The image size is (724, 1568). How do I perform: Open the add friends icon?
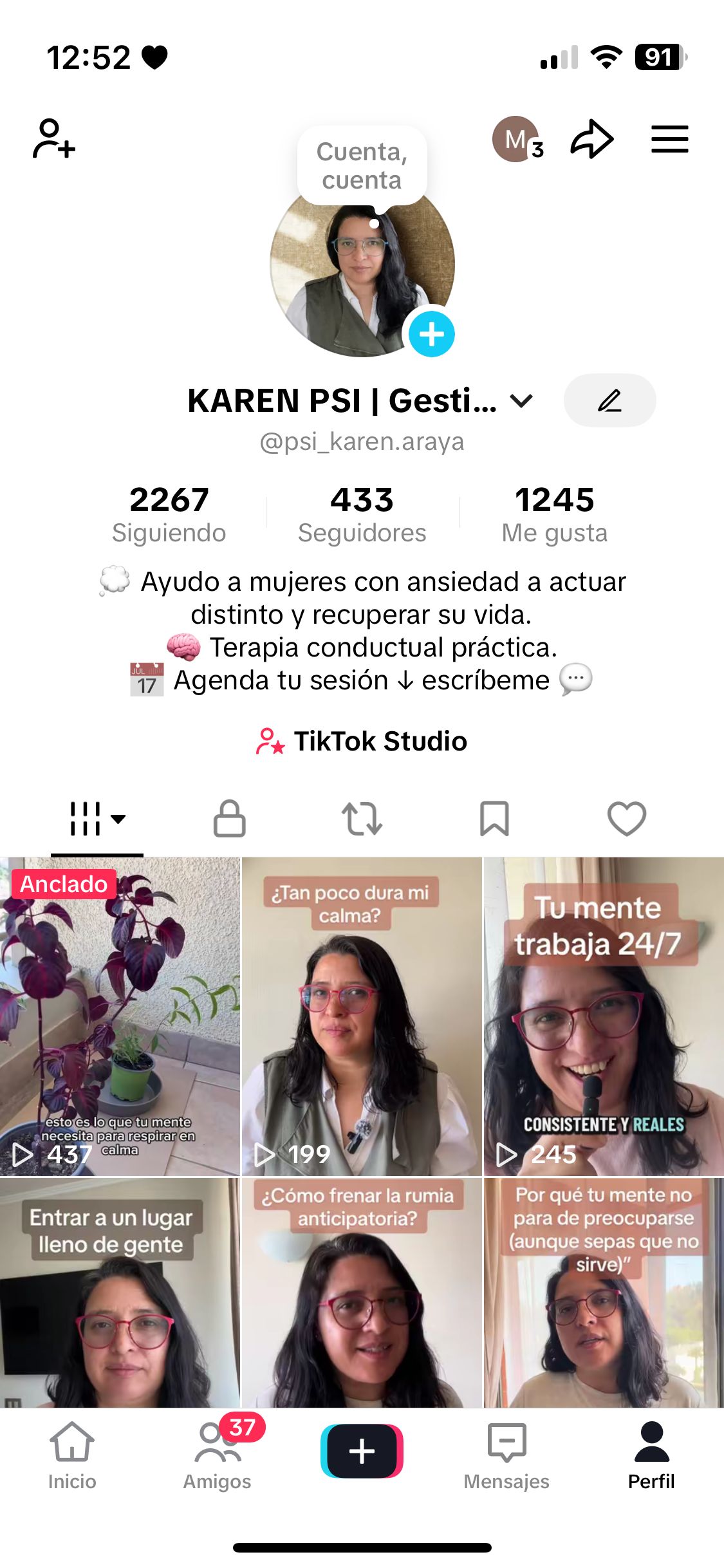click(54, 138)
